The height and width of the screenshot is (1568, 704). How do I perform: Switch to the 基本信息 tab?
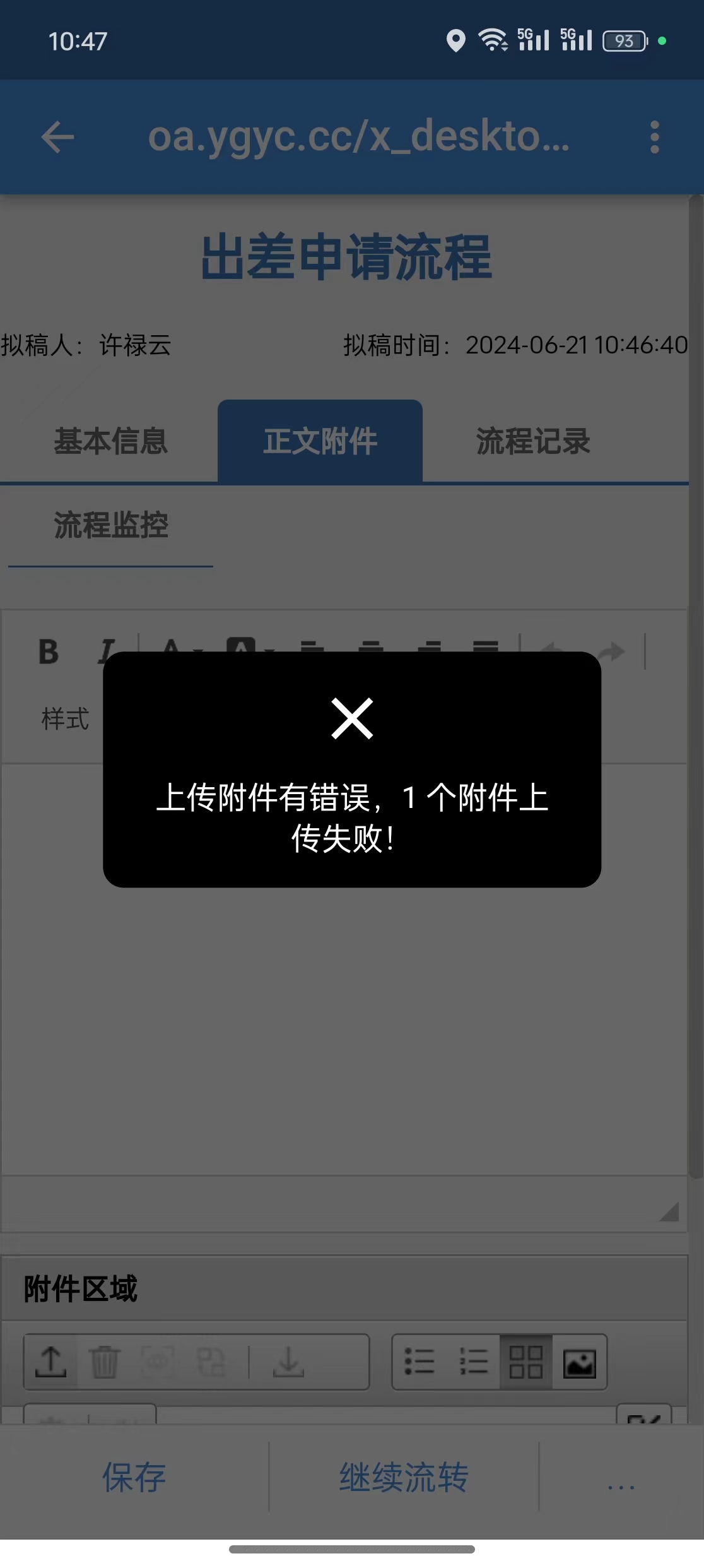(110, 441)
